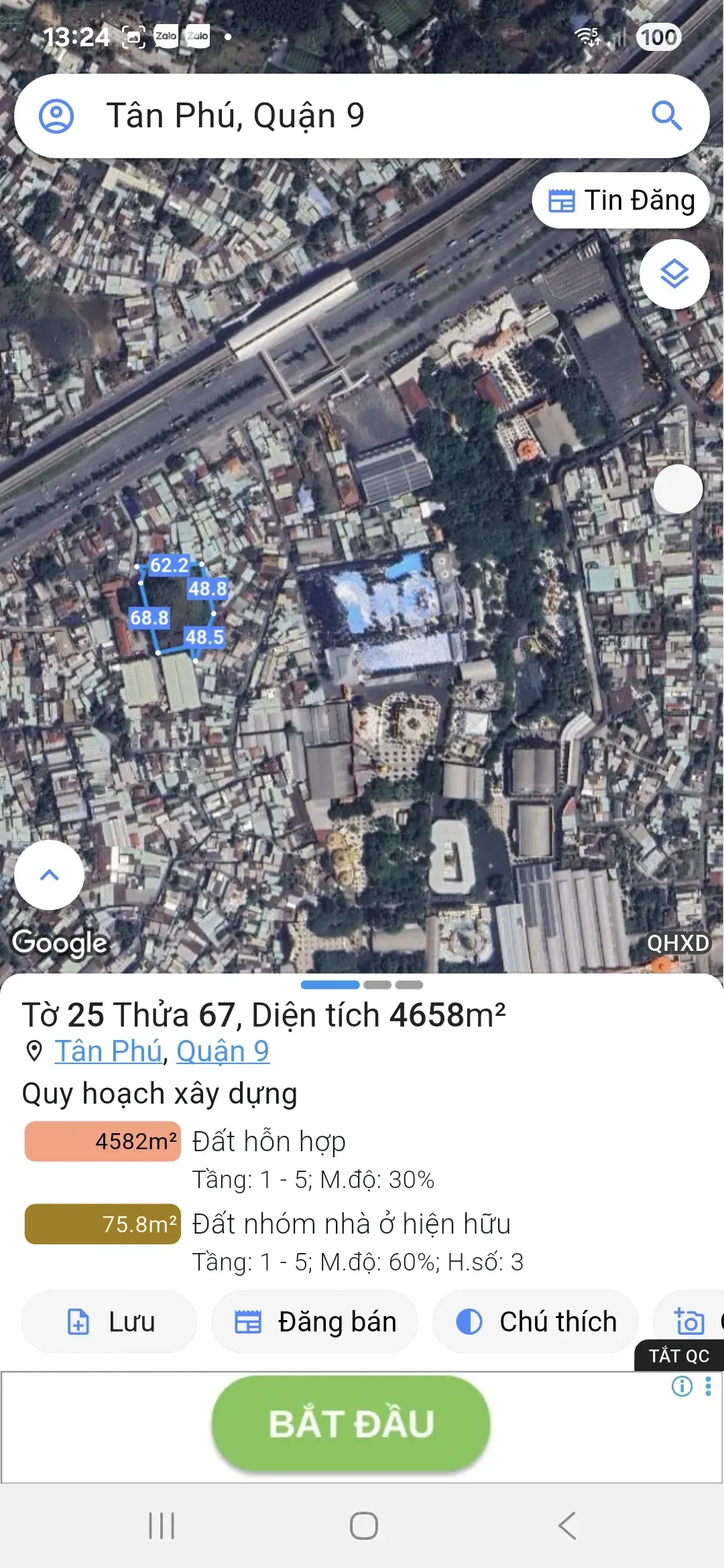Image resolution: width=724 pixels, height=1568 pixels.
Task: Tap Đăng bán to post a listing
Action: [315, 1322]
